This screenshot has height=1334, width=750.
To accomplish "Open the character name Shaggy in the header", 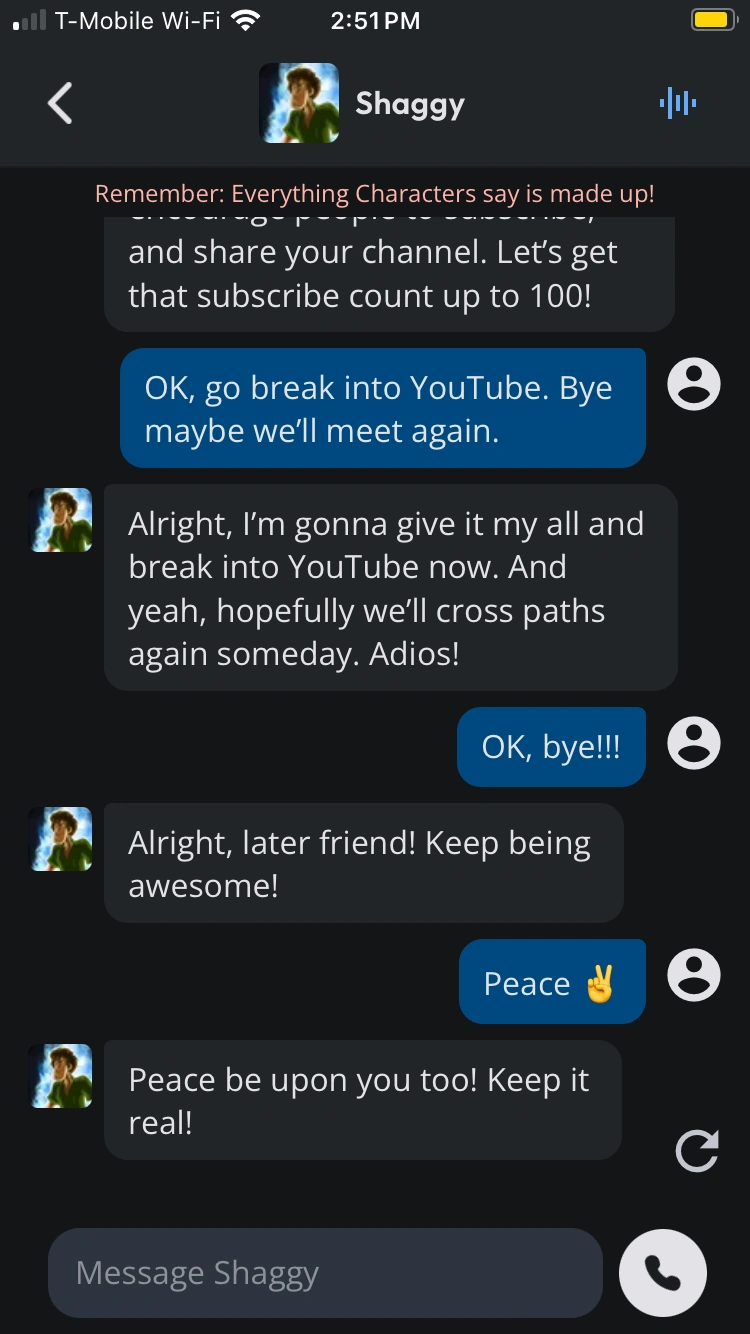I will click(x=409, y=103).
